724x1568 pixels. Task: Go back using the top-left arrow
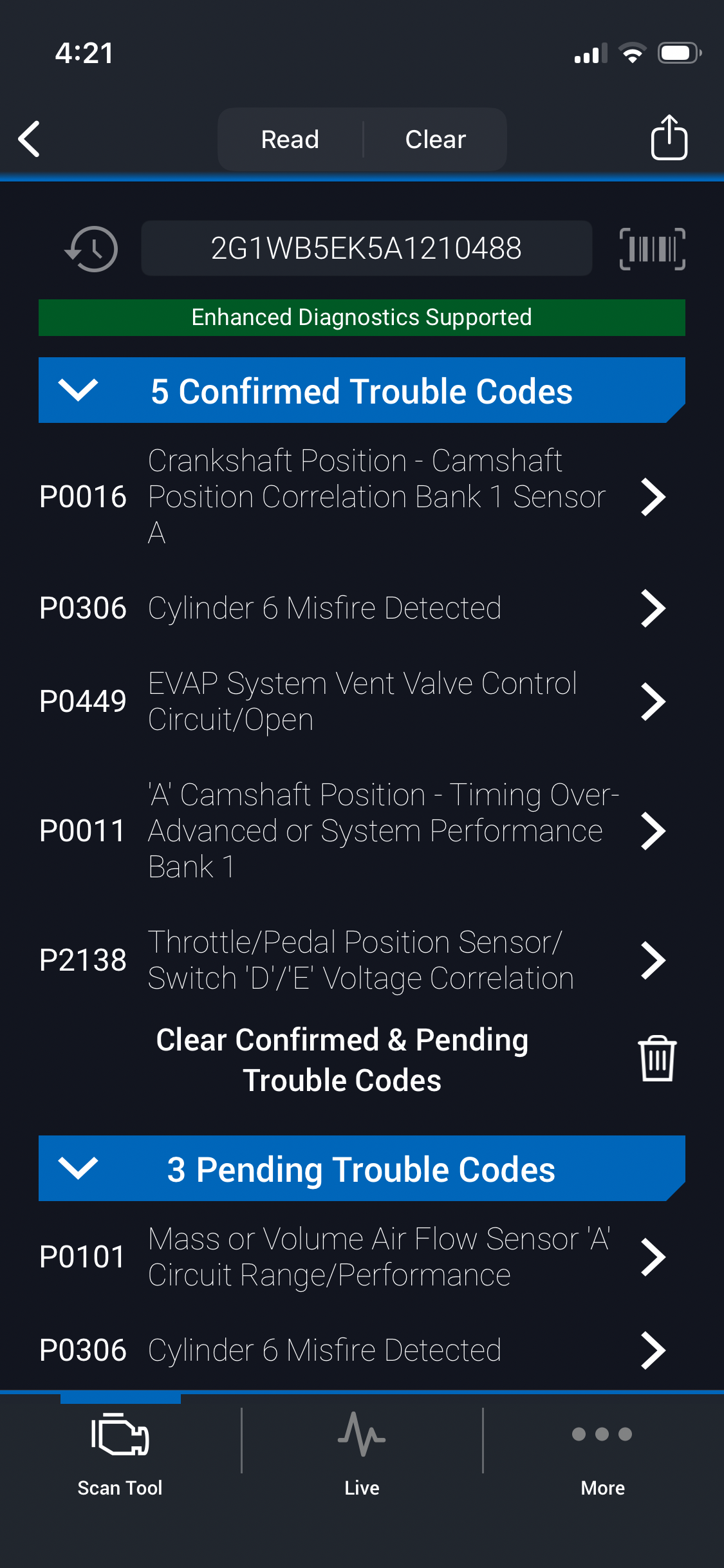click(30, 139)
